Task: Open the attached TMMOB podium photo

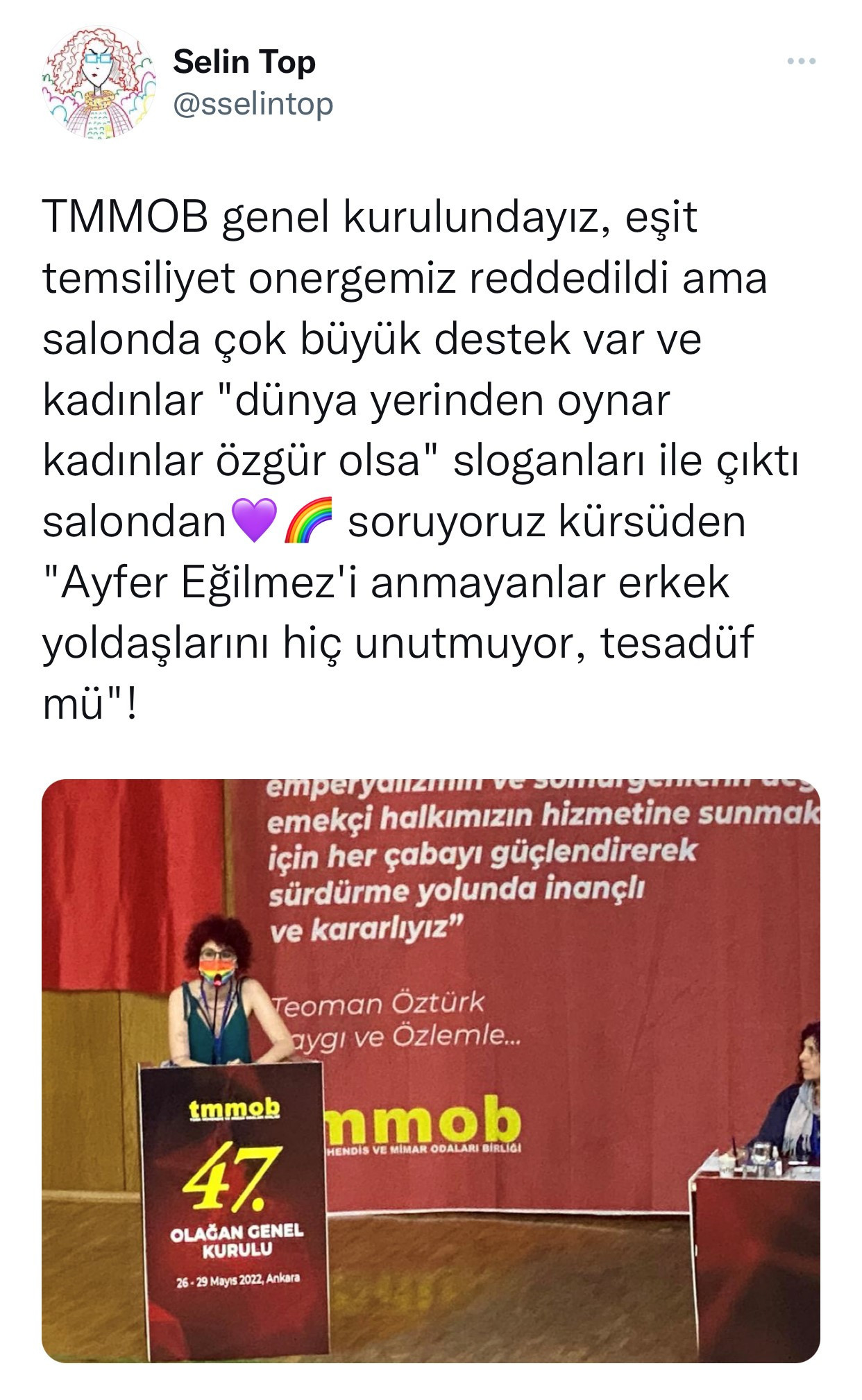Action: coord(430,1070)
